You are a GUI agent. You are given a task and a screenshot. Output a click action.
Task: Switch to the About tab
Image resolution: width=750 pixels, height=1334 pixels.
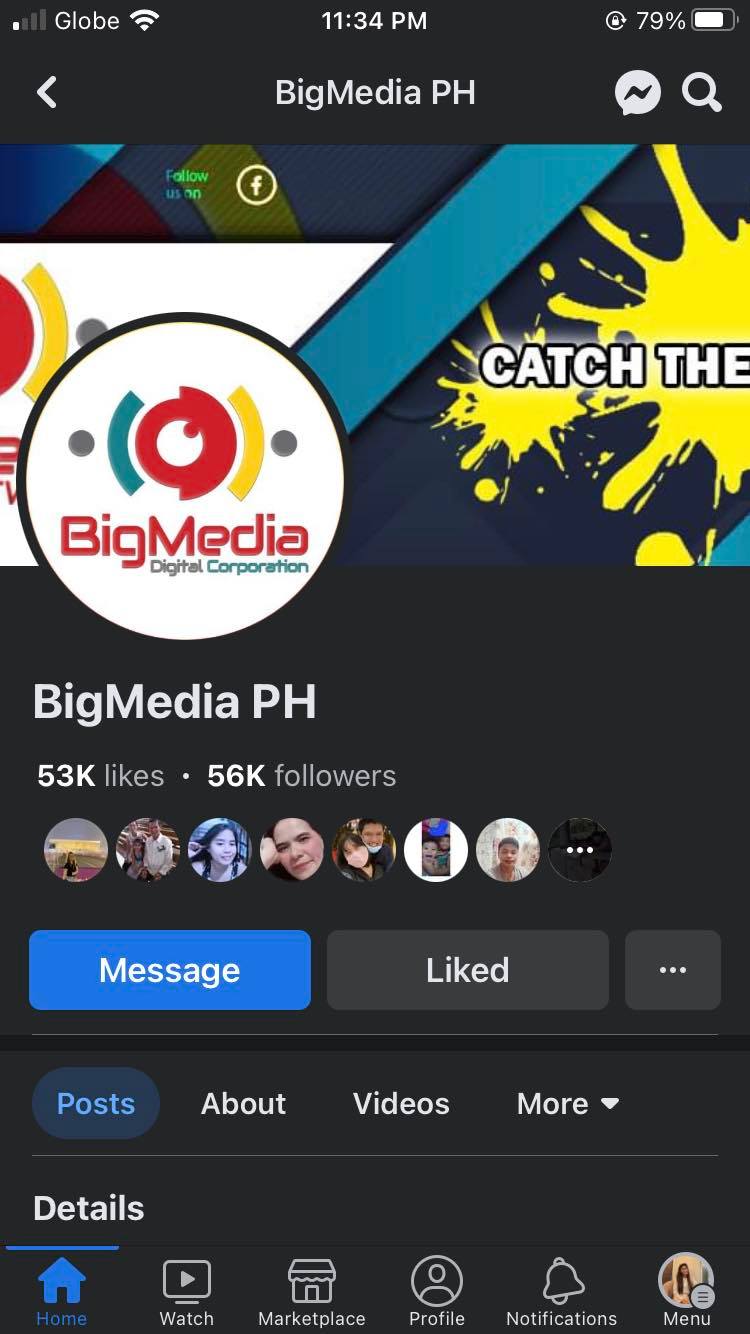(243, 1103)
